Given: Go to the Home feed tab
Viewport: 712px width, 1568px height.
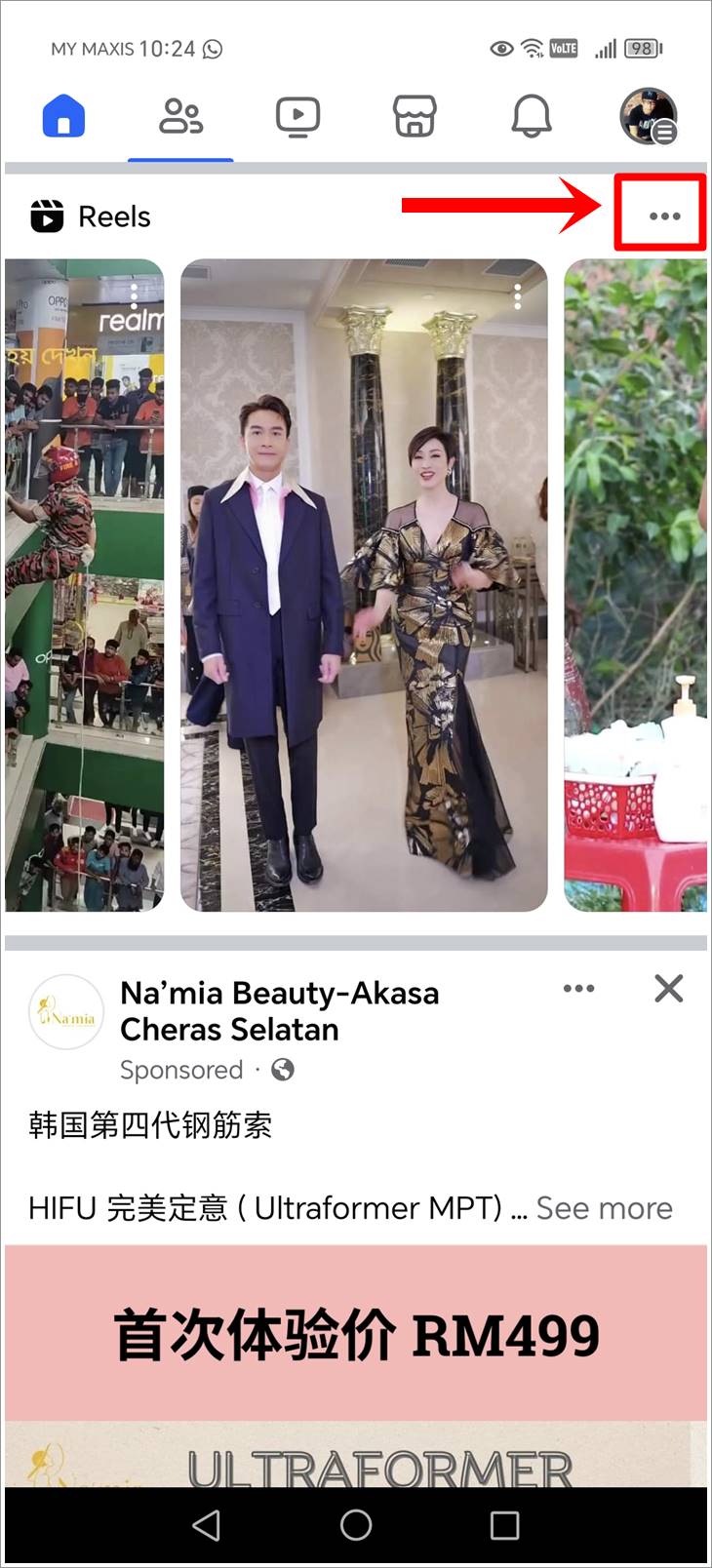Looking at the screenshot, I should 63,117.
